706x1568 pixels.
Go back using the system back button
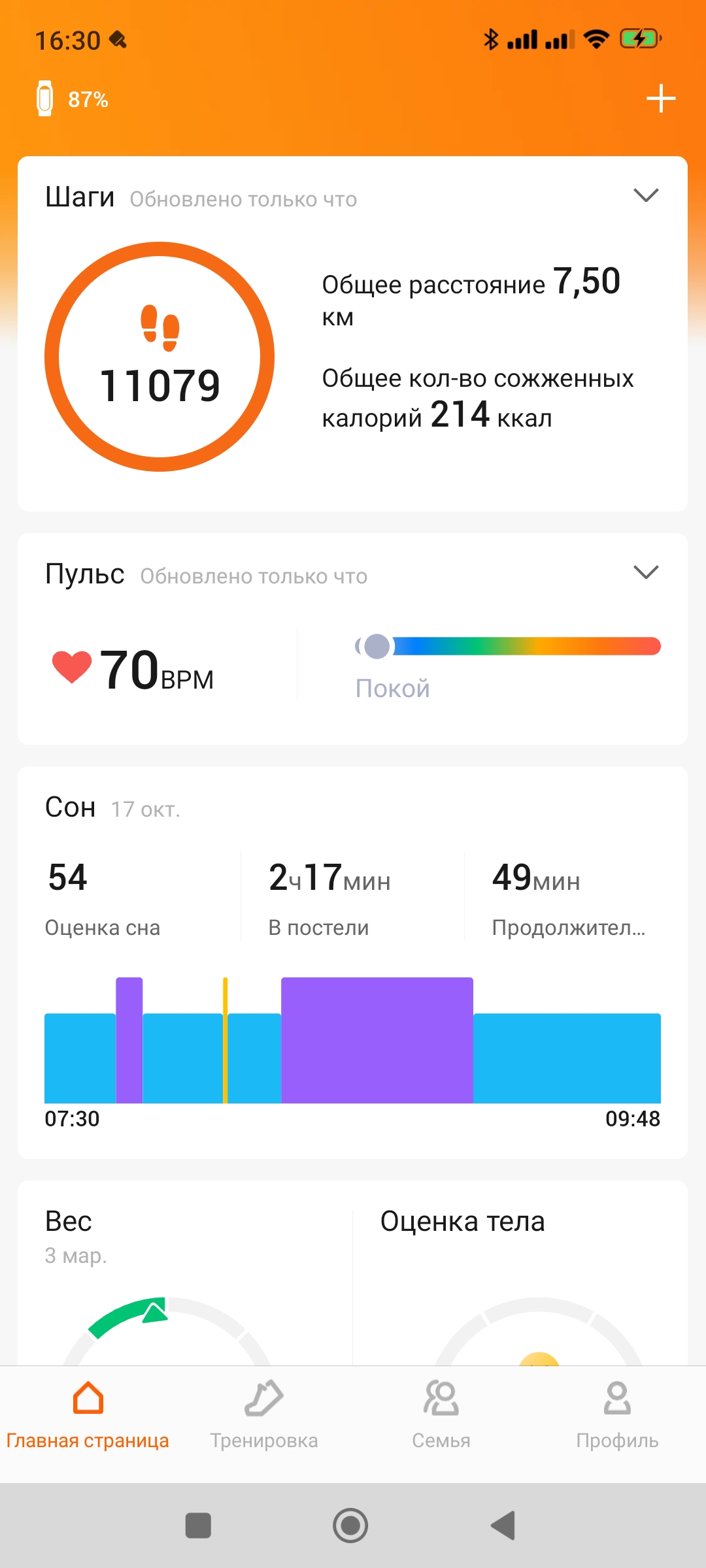click(x=503, y=1526)
